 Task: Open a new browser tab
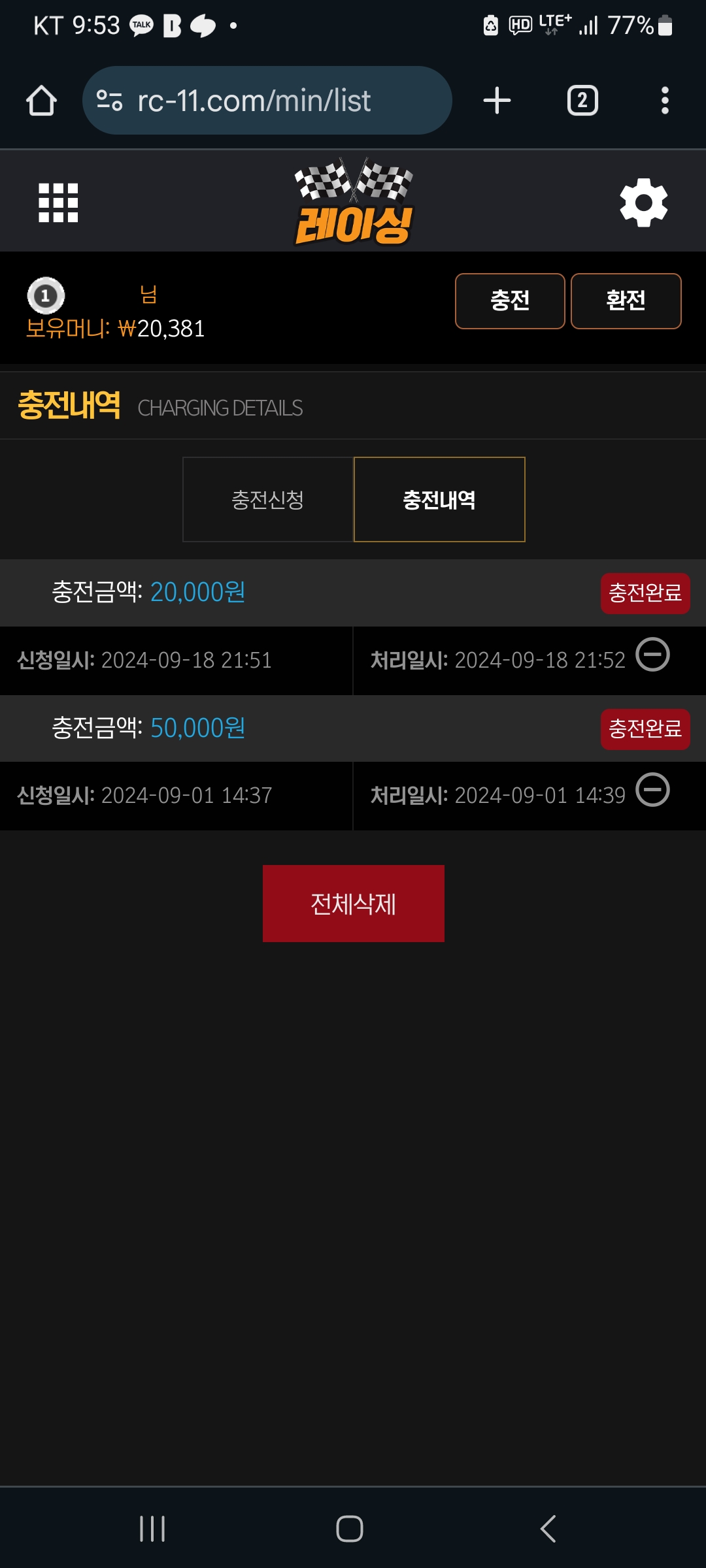click(497, 101)
